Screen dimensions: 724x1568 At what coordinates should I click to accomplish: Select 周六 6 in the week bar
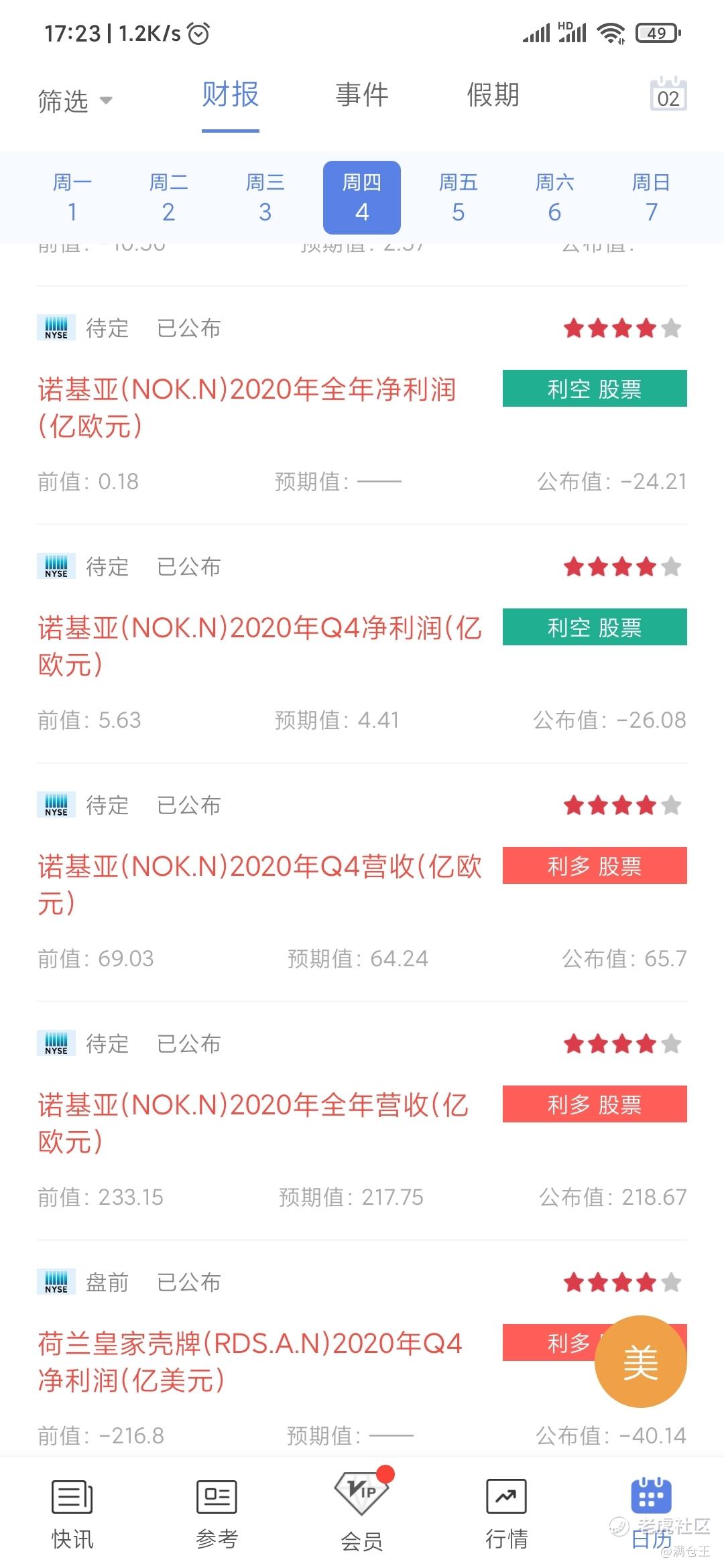tap(555, 198)
